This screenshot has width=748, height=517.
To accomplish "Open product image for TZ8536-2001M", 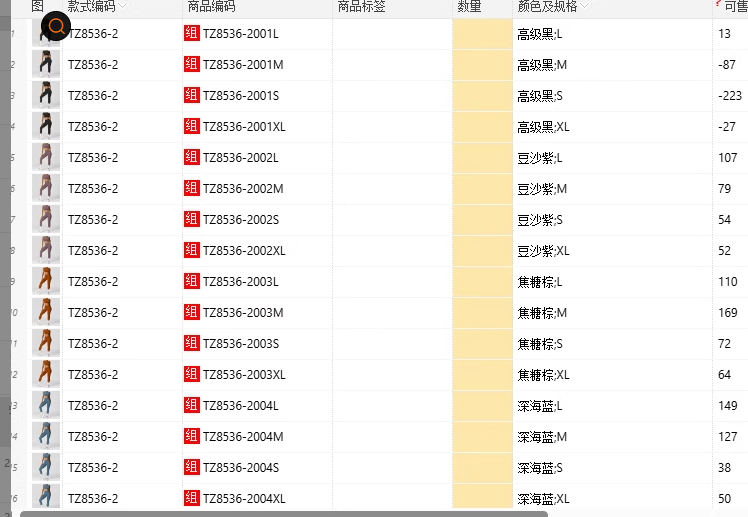I will coord(46,65).
